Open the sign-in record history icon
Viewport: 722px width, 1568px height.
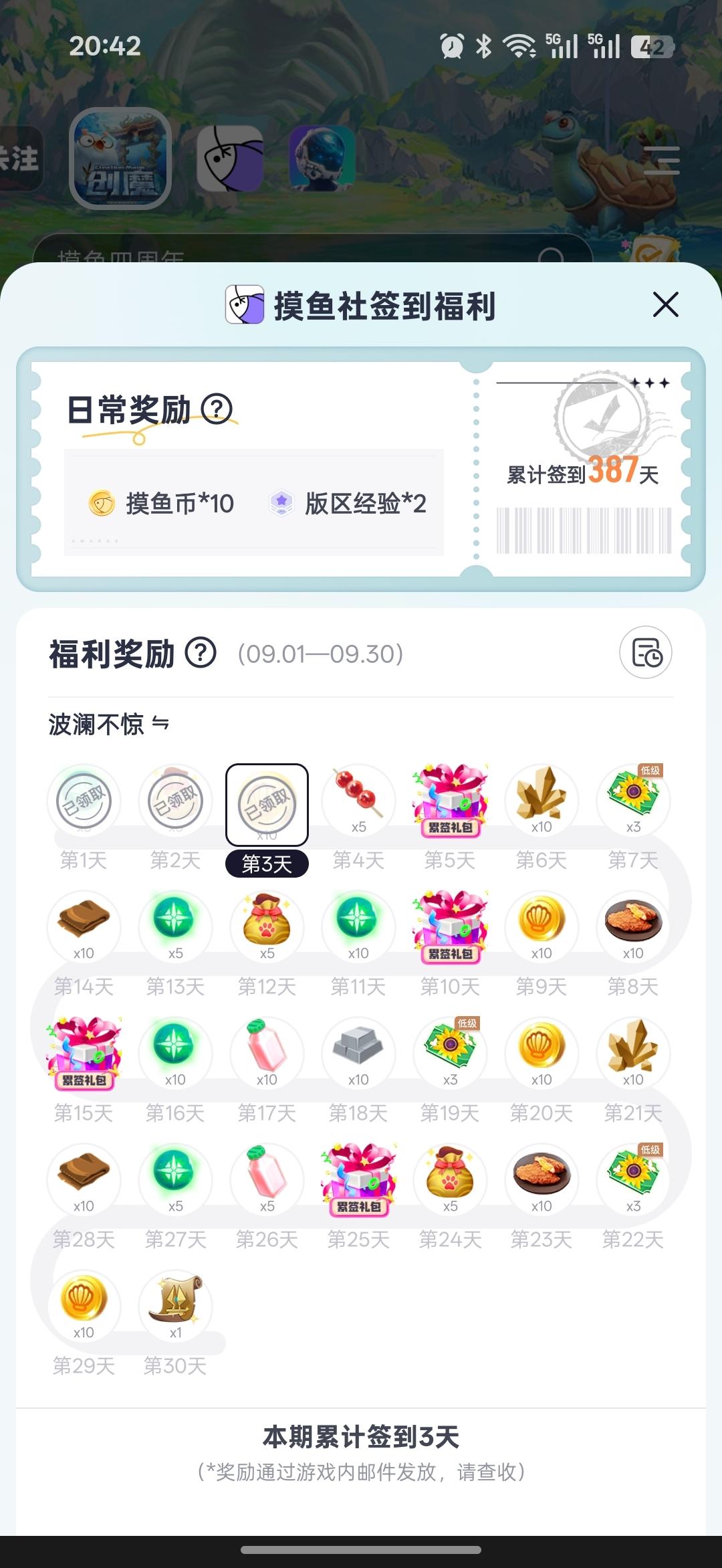click(x=645, y=653)
